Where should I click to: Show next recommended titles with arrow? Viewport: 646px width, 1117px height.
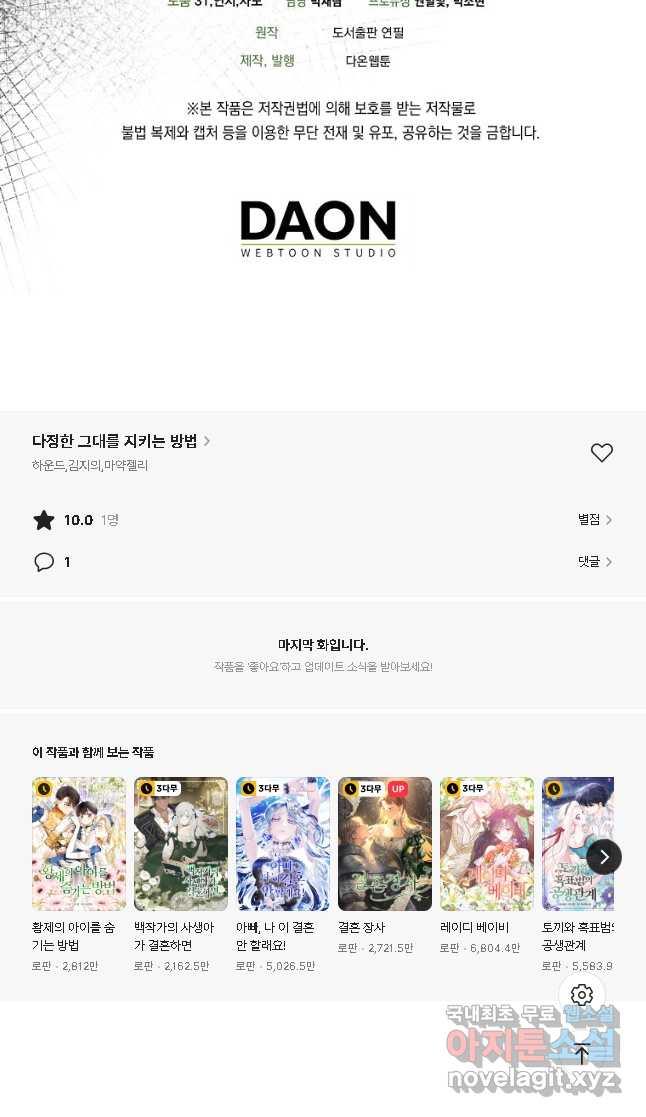click(603, 857)
